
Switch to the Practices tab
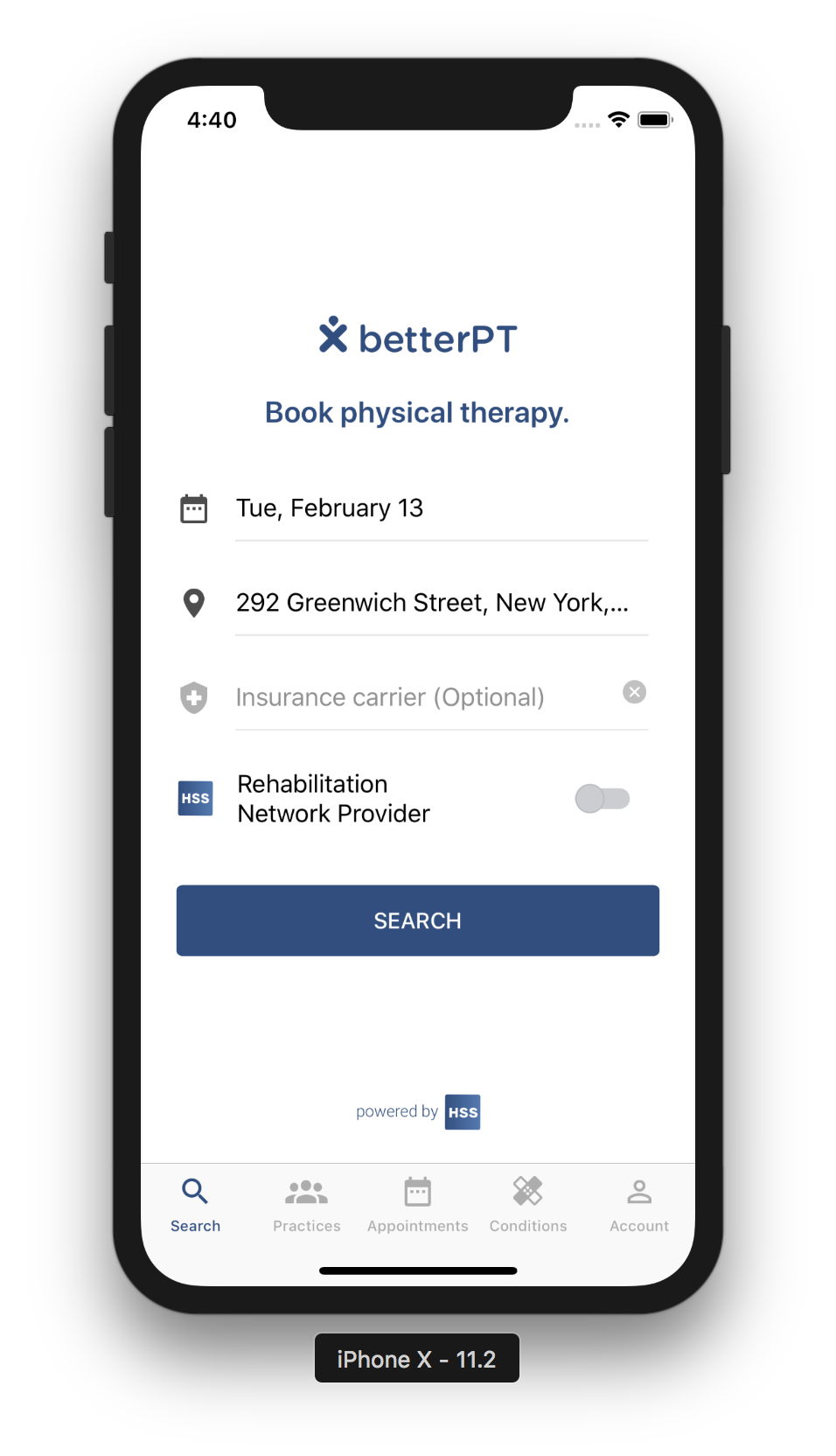[307, 1205]
